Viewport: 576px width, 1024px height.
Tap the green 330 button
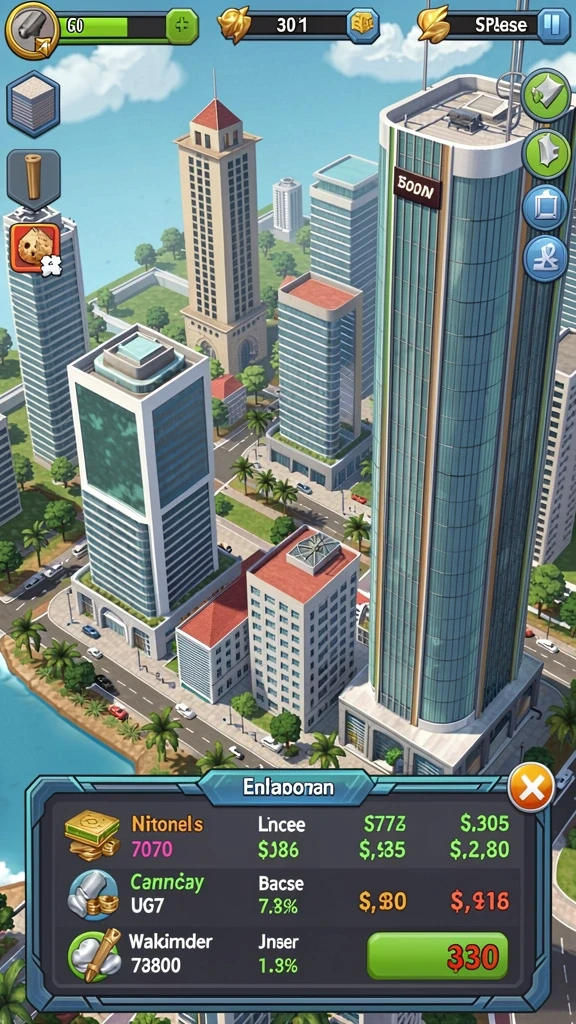pos(438,955)
